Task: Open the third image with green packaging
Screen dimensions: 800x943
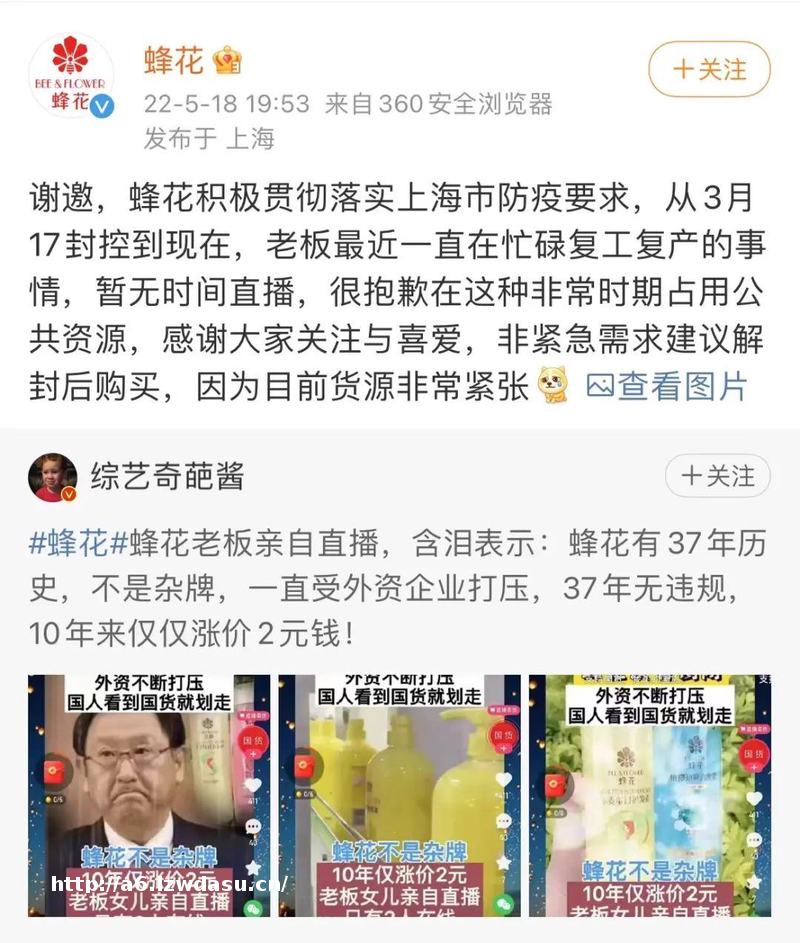Action: (650, 795)
